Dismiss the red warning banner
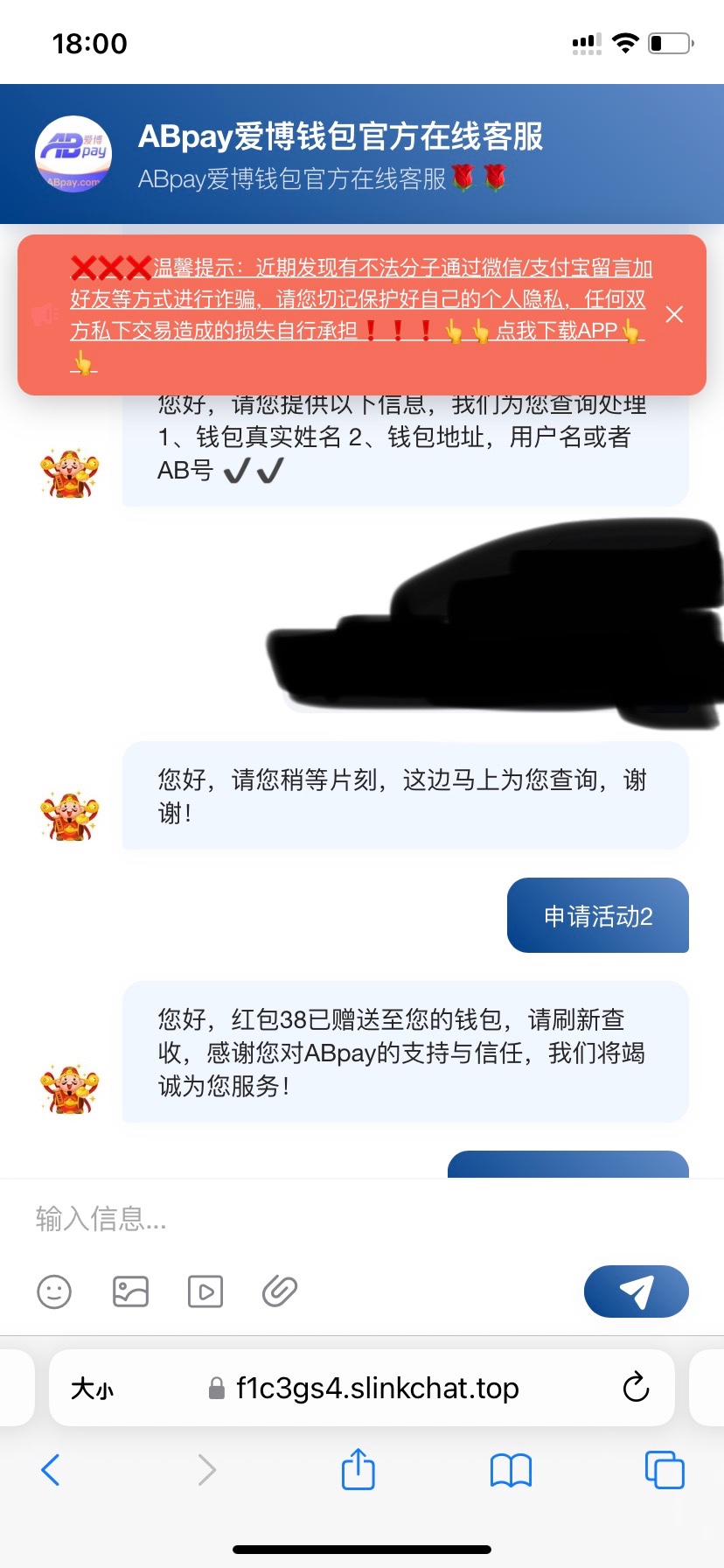 pyautogui.click(x=674, y=314)
